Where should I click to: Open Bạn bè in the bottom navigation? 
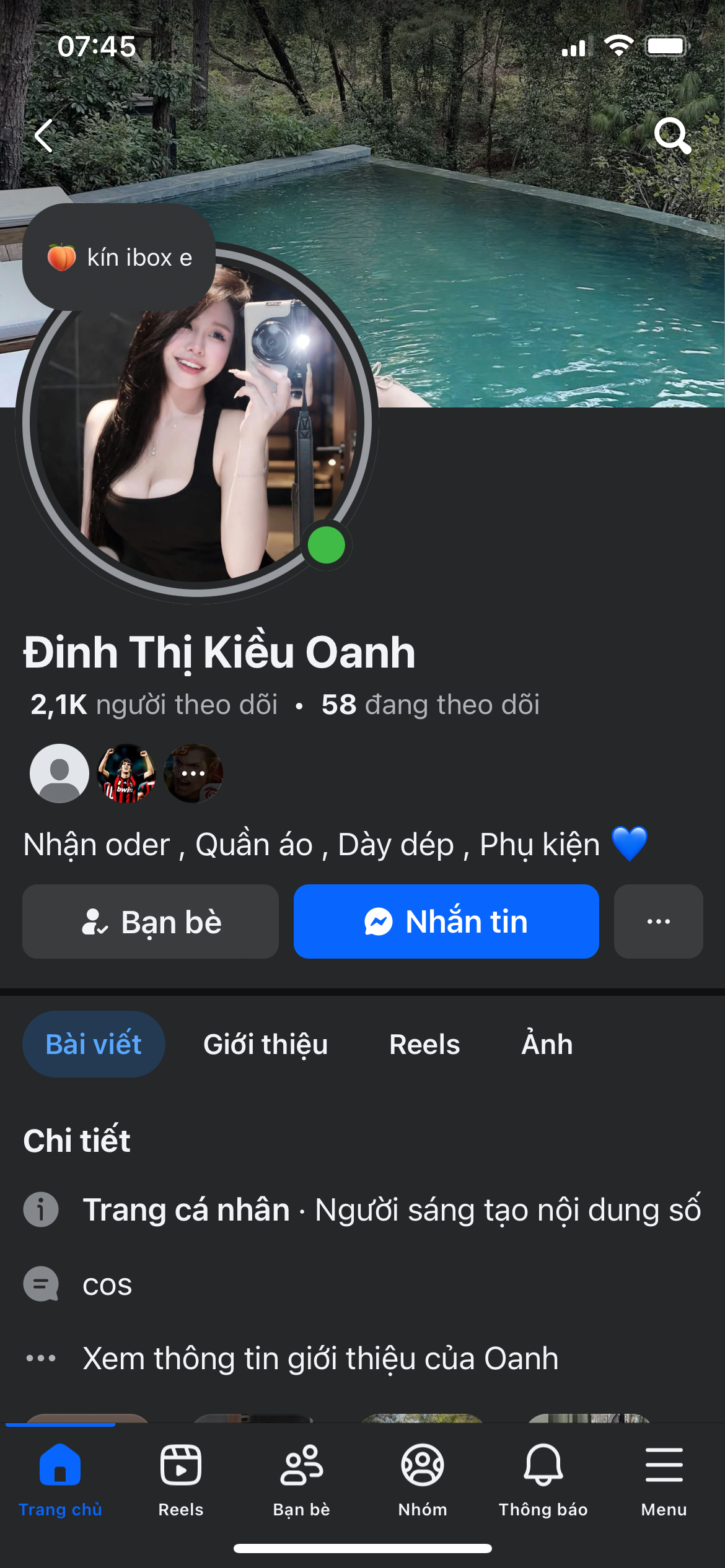(x=302, y=1480)
